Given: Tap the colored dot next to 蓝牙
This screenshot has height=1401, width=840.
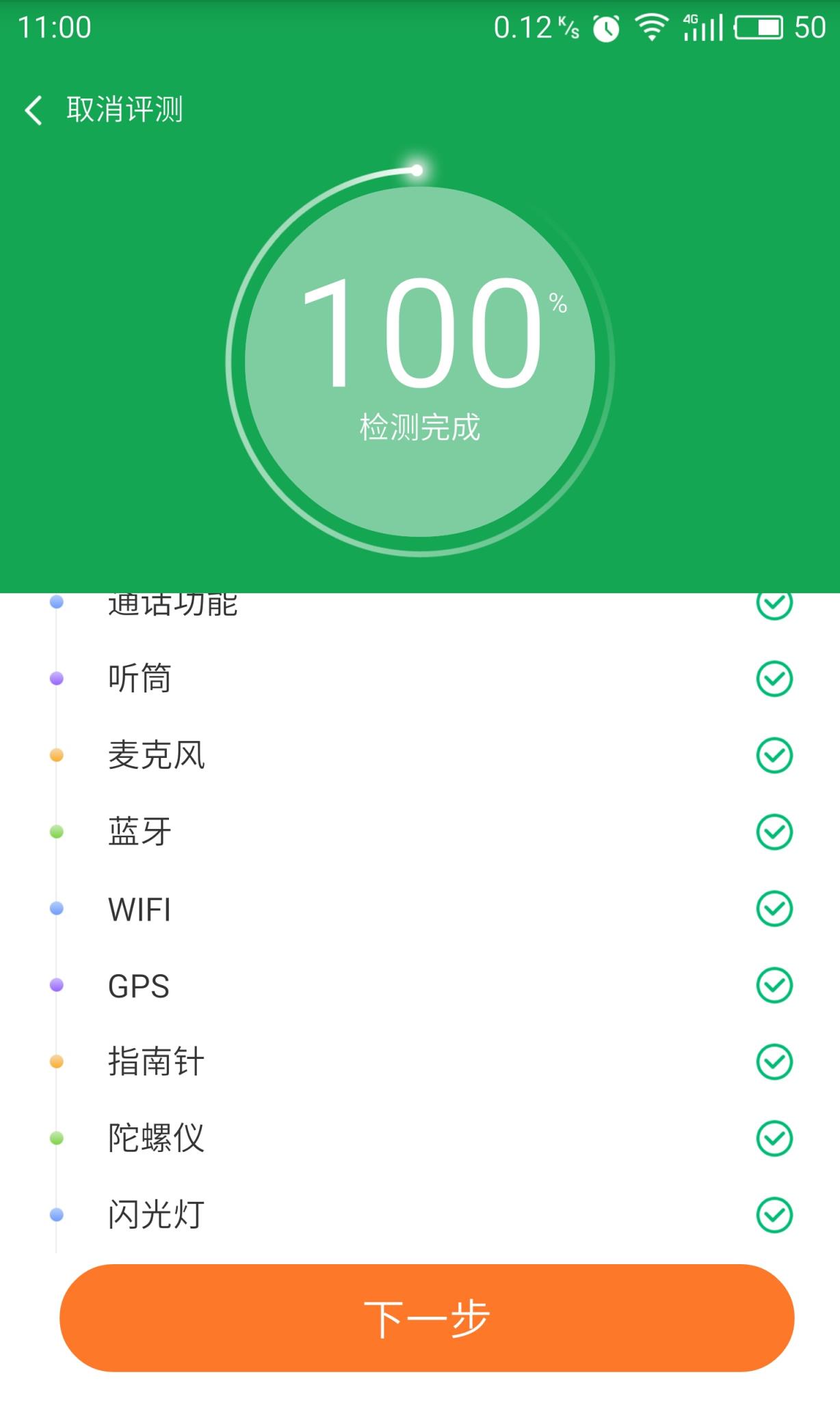Looking at the screenshot, I should [56, 833].
